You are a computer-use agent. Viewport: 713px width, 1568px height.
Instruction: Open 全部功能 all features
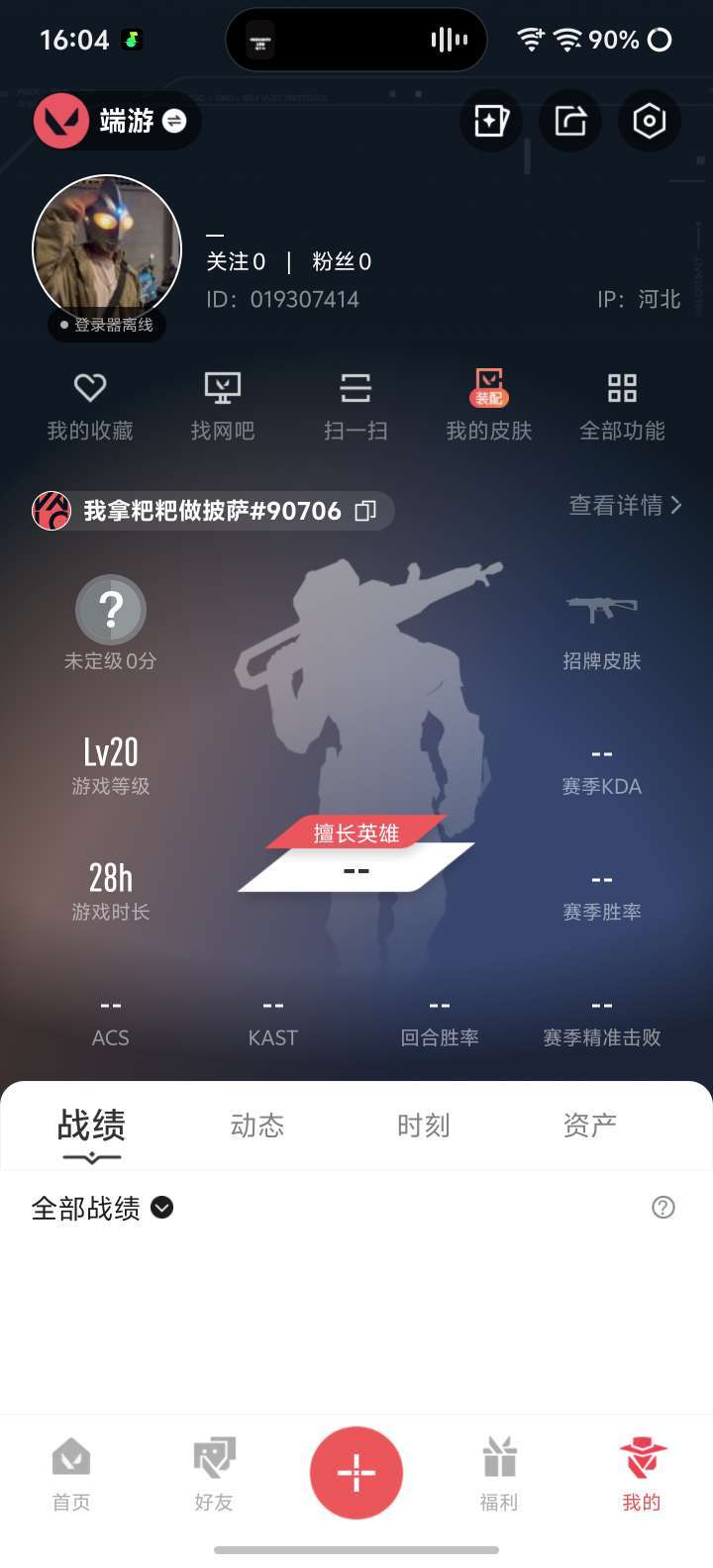[x=622, y=406]
